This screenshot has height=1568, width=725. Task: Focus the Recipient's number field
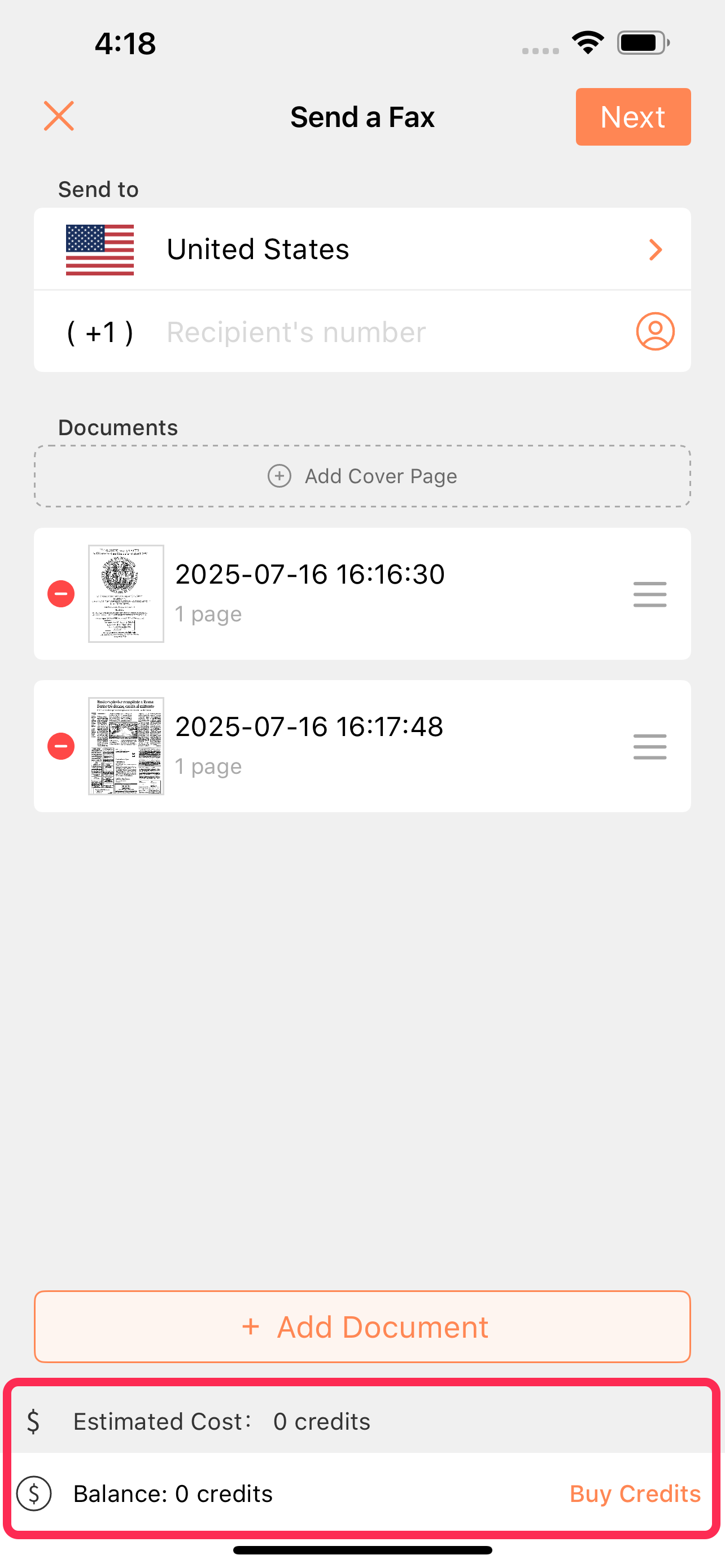click(x=390, y=332)
